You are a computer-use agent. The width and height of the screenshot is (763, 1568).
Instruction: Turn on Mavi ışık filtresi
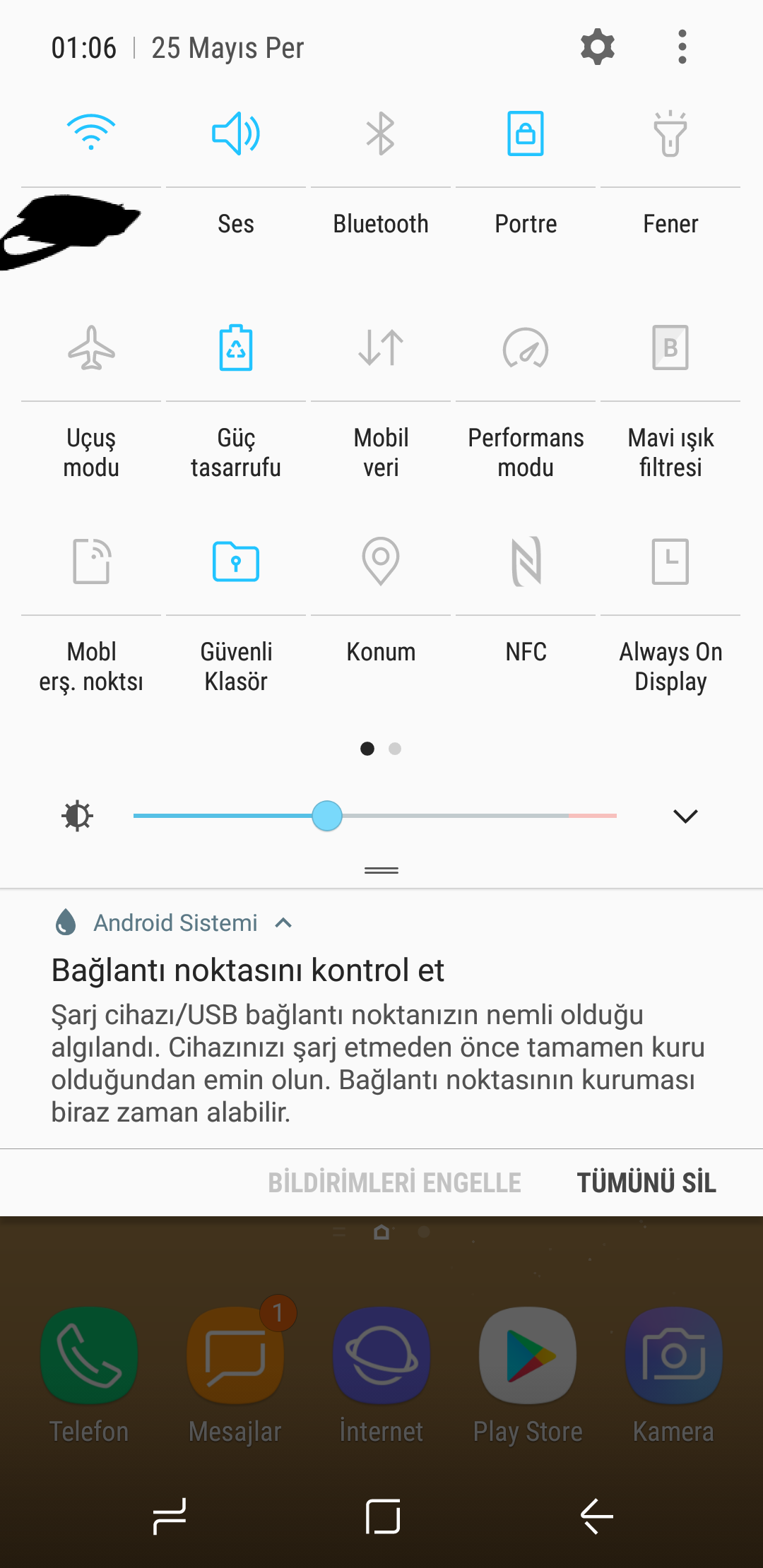[x=670, y=348]
